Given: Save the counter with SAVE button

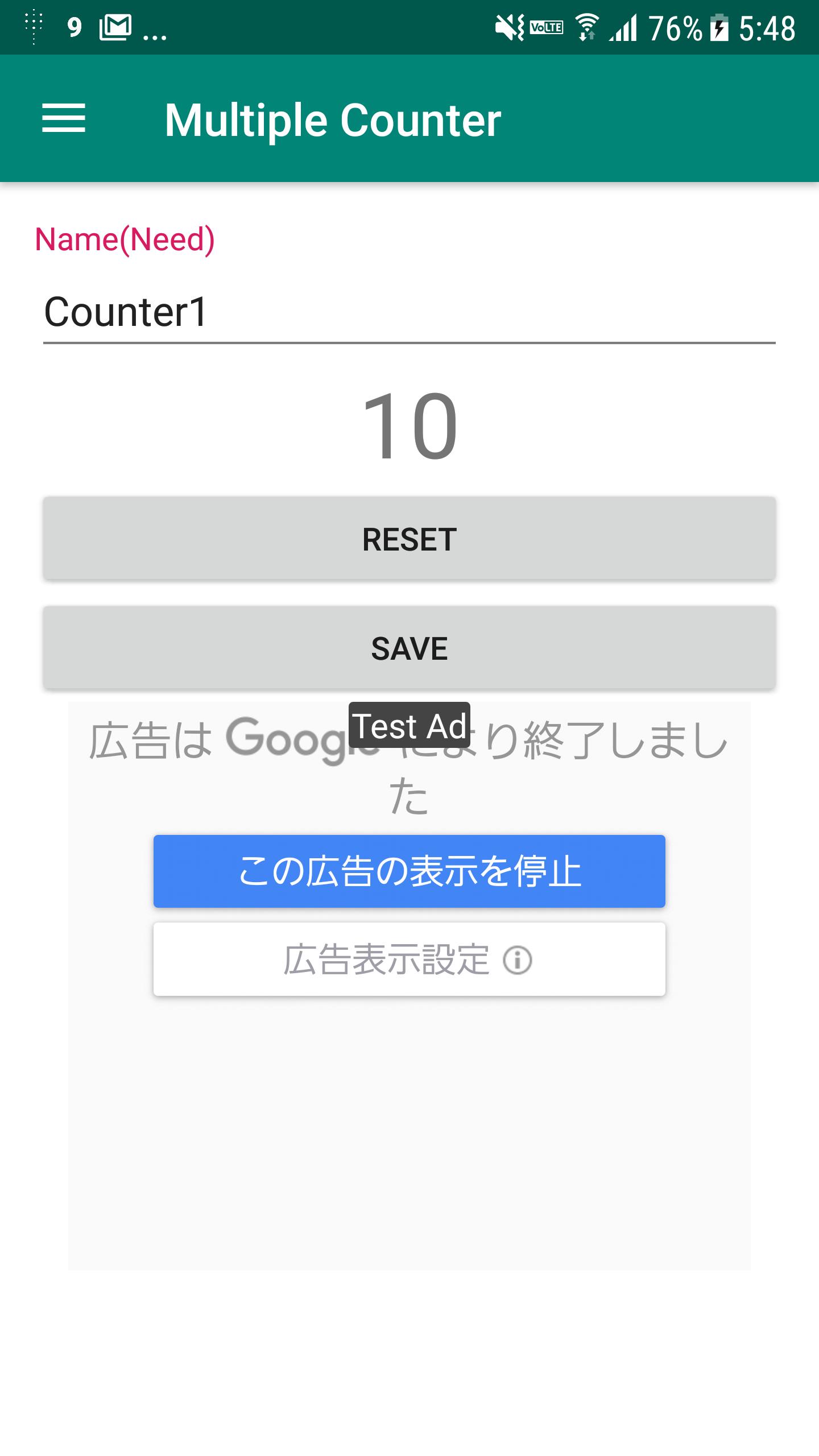Looking at the screenshot, I should tap(409, 648).
